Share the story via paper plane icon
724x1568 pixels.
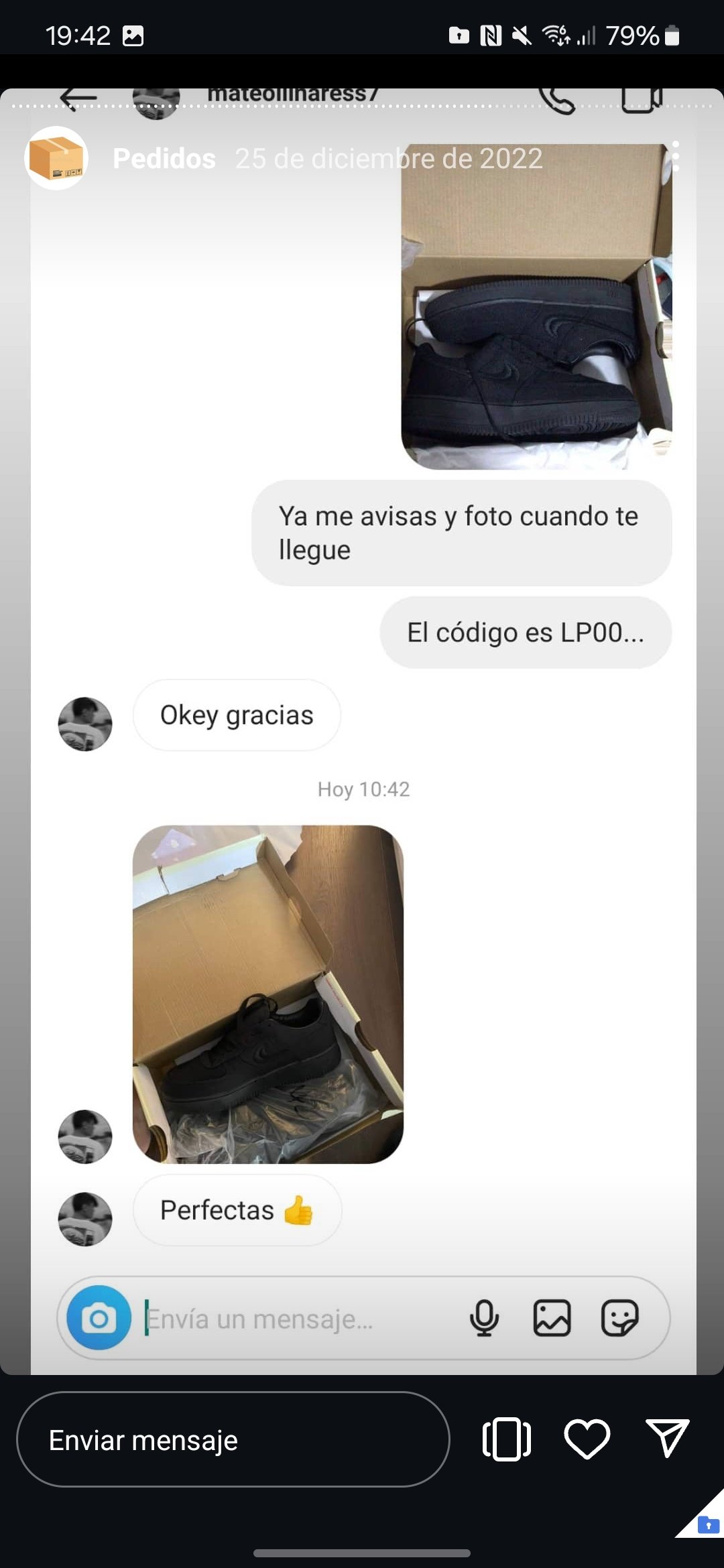coord(667,1438)
